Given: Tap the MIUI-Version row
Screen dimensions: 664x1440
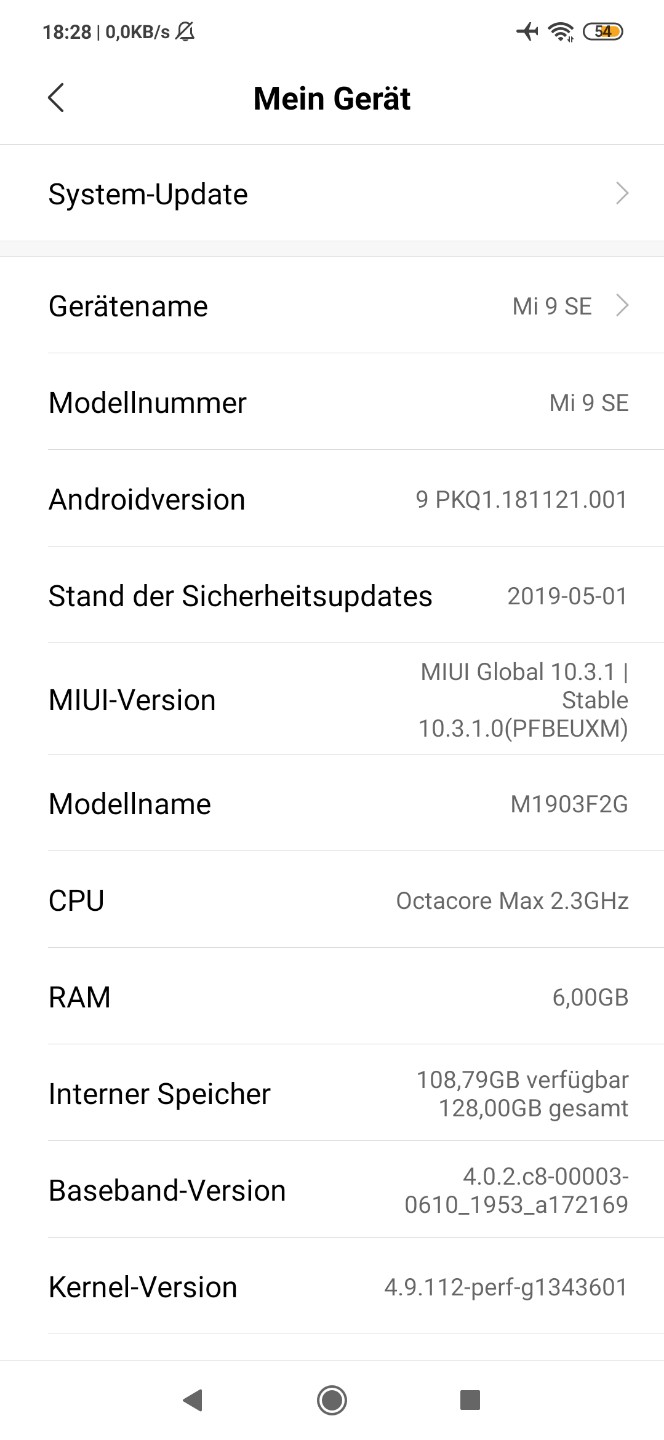Looking at the screenshot, I should coord(332,700).
